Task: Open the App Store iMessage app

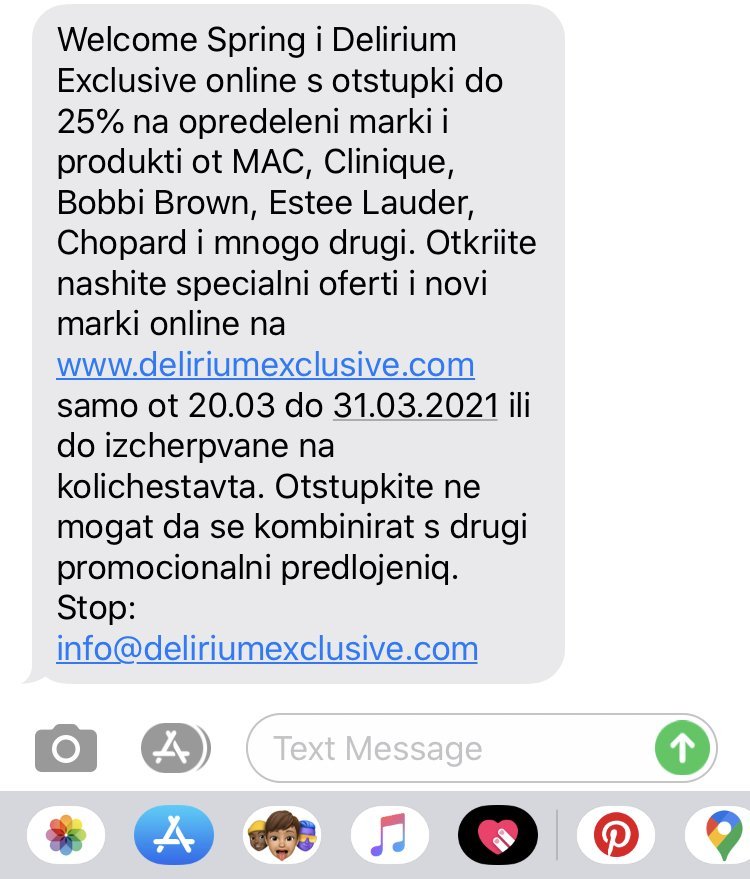Action: point(173,834)
